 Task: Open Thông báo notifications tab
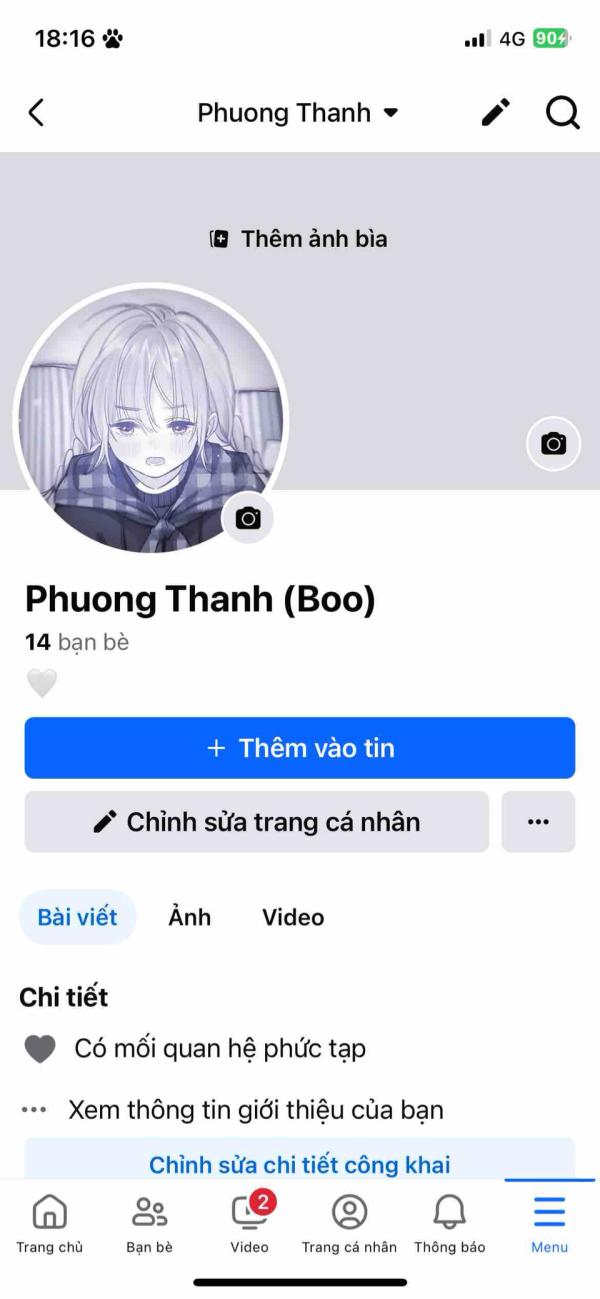point(449,1224)
